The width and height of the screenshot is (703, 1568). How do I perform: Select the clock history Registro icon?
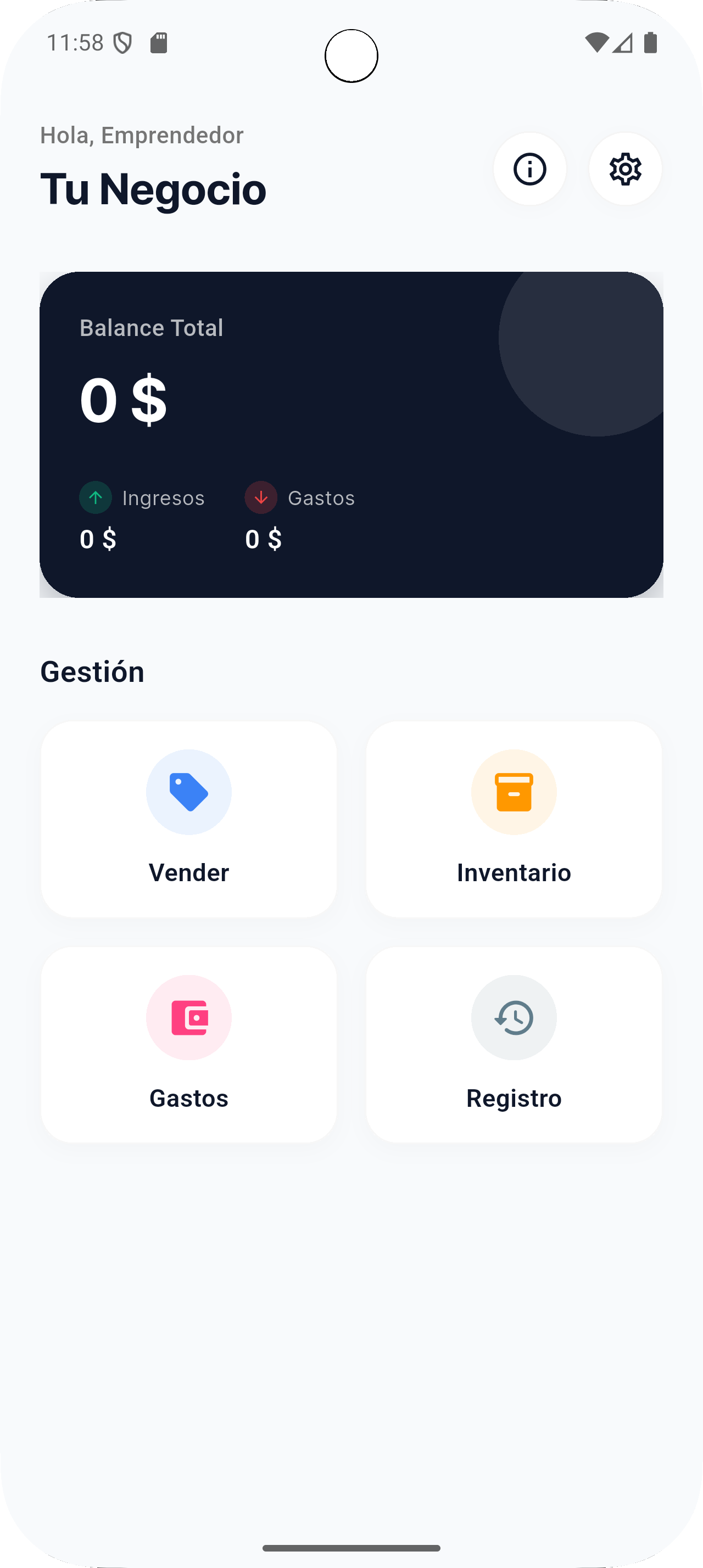point(514,1018)
